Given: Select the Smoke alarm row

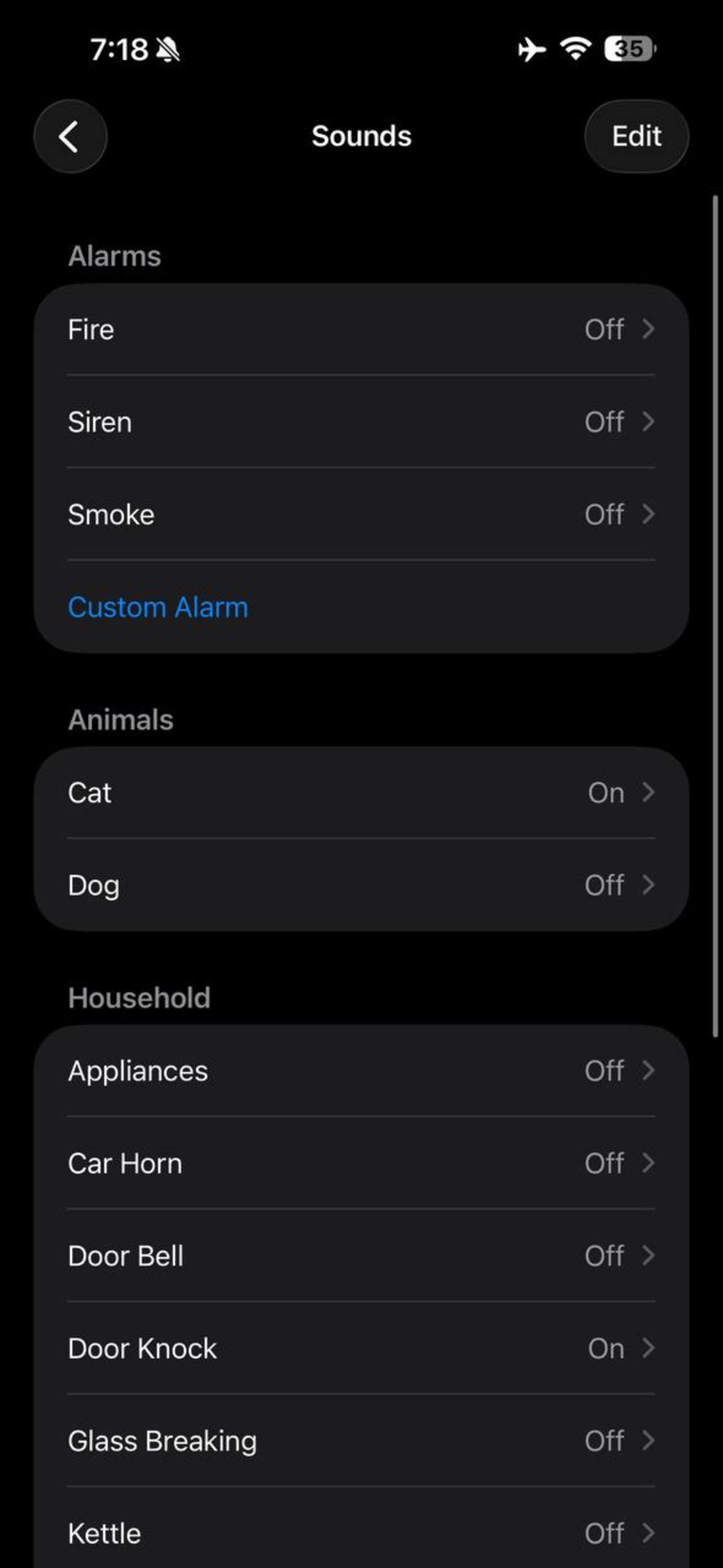Looking at the screenshot, I should [x=361, y=514].
